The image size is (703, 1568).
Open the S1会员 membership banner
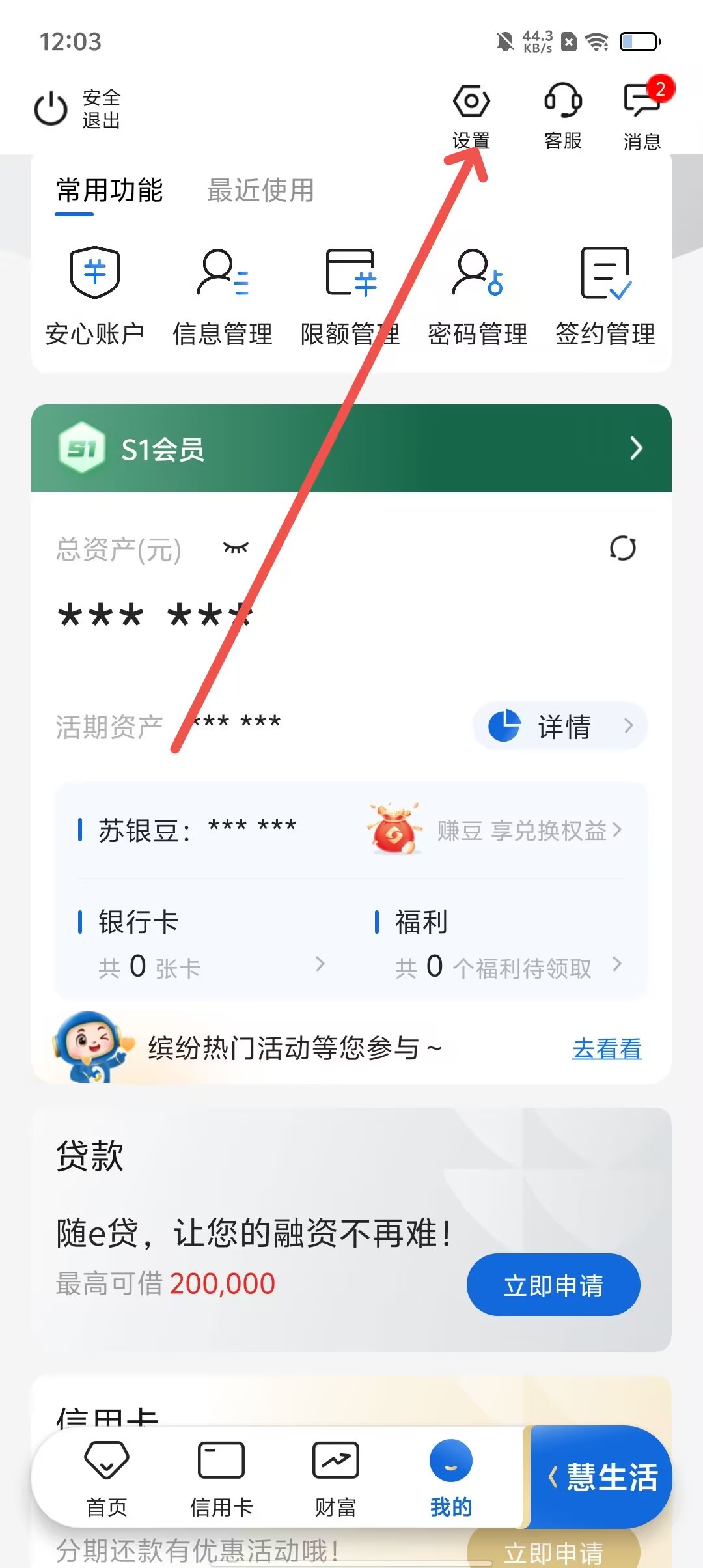point(351,449)
